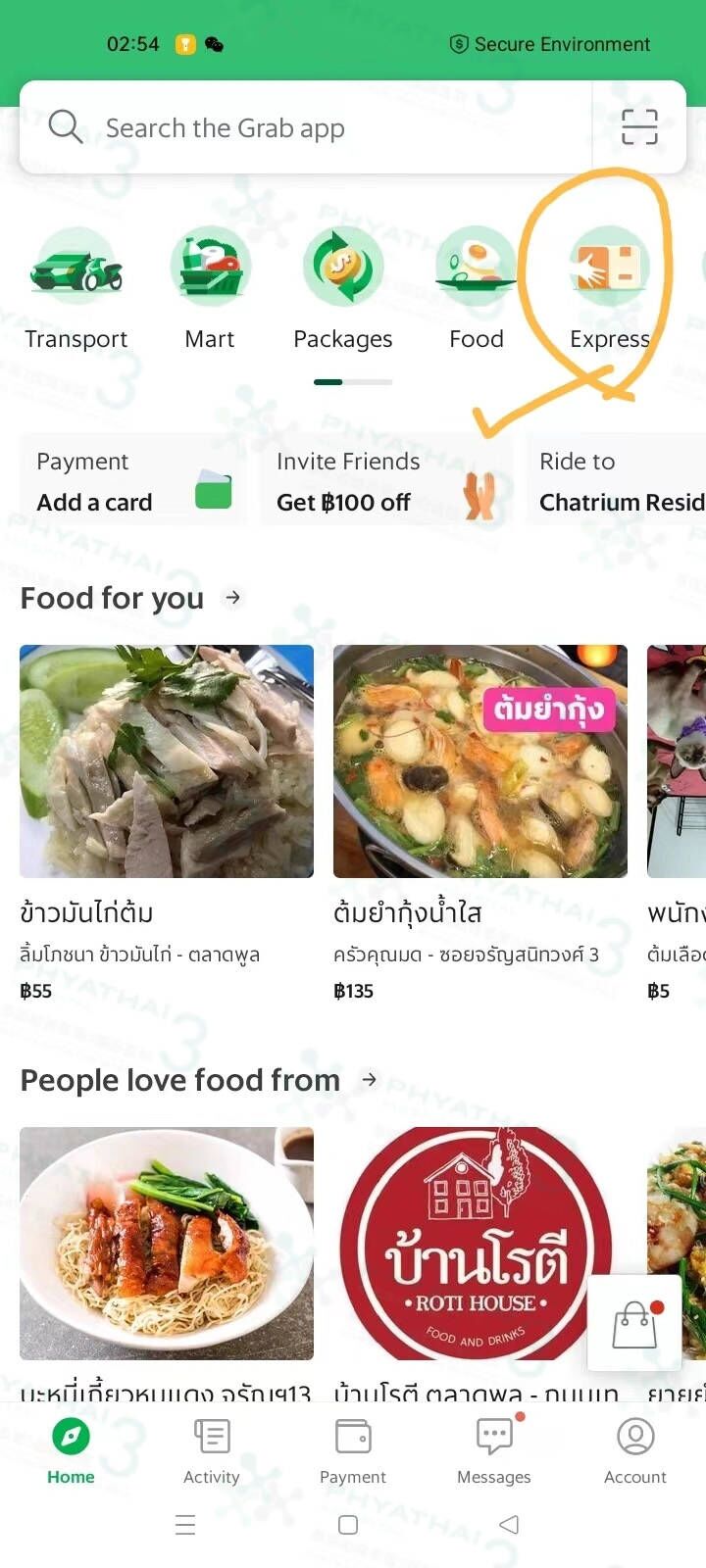
Task: Open Invite Friends Get ฿100 off
Action: (385, 481)
